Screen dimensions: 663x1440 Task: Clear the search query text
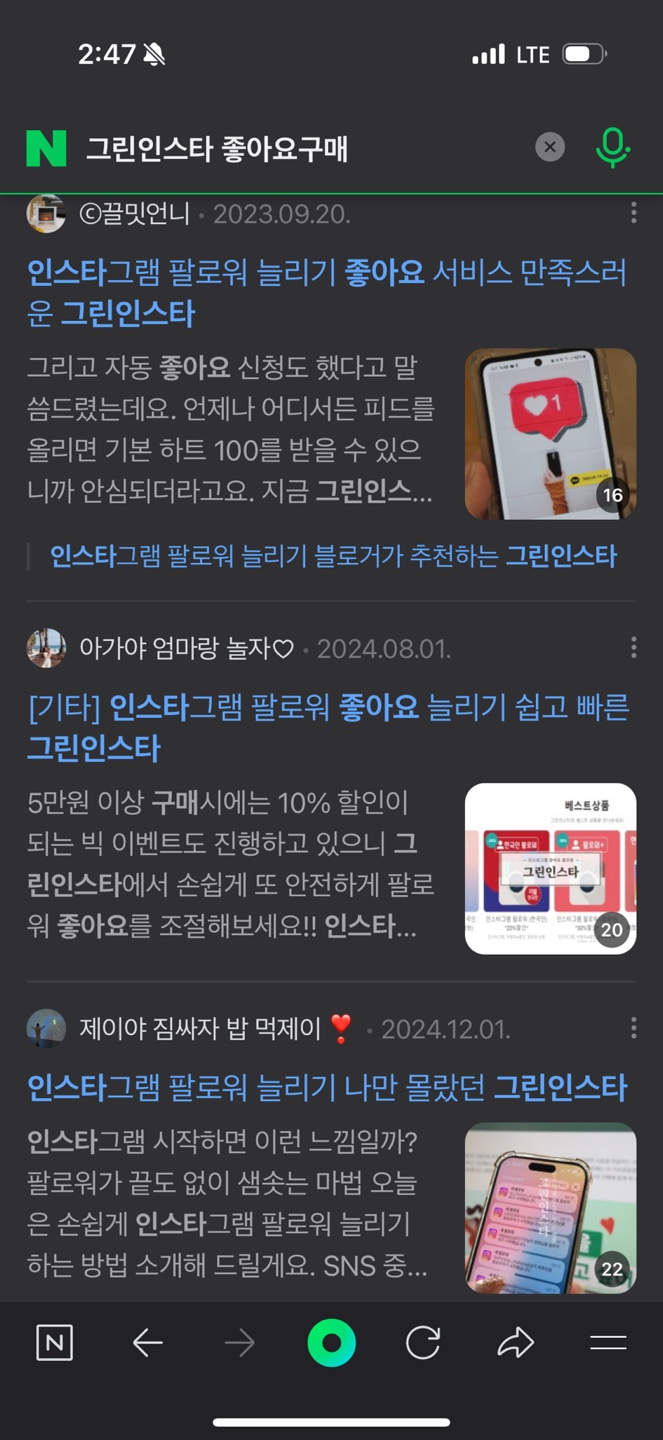549,148
